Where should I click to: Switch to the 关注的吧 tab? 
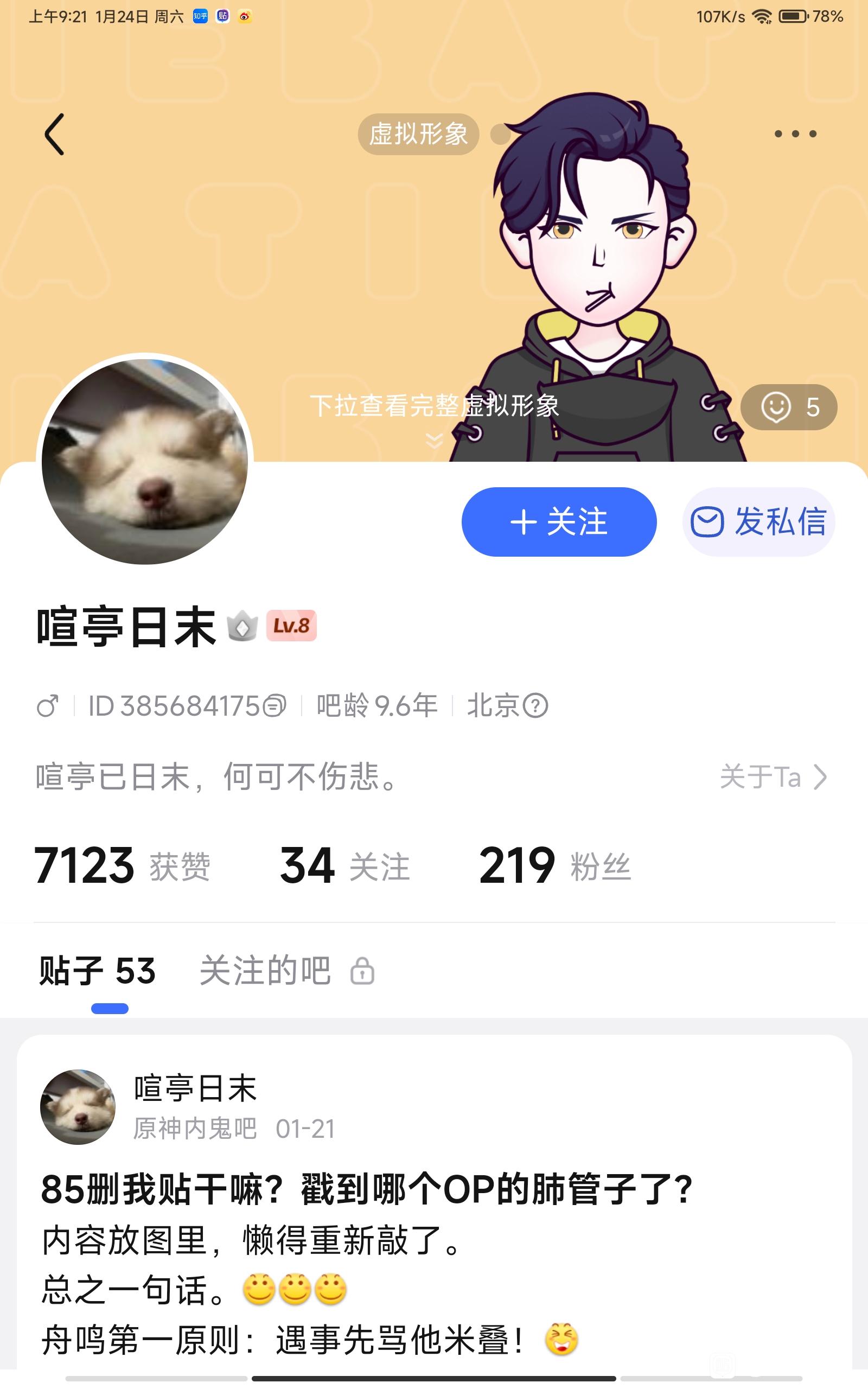(x=265, y=971)
